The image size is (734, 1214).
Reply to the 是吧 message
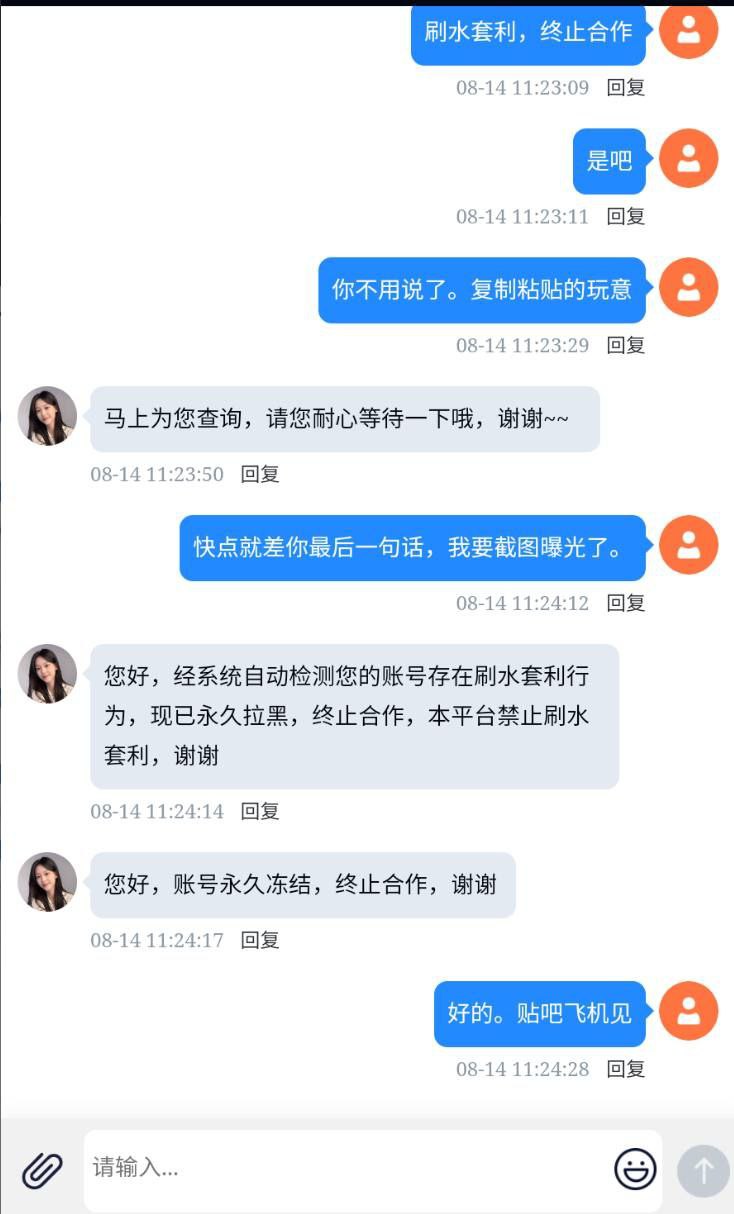click(626, 216)
